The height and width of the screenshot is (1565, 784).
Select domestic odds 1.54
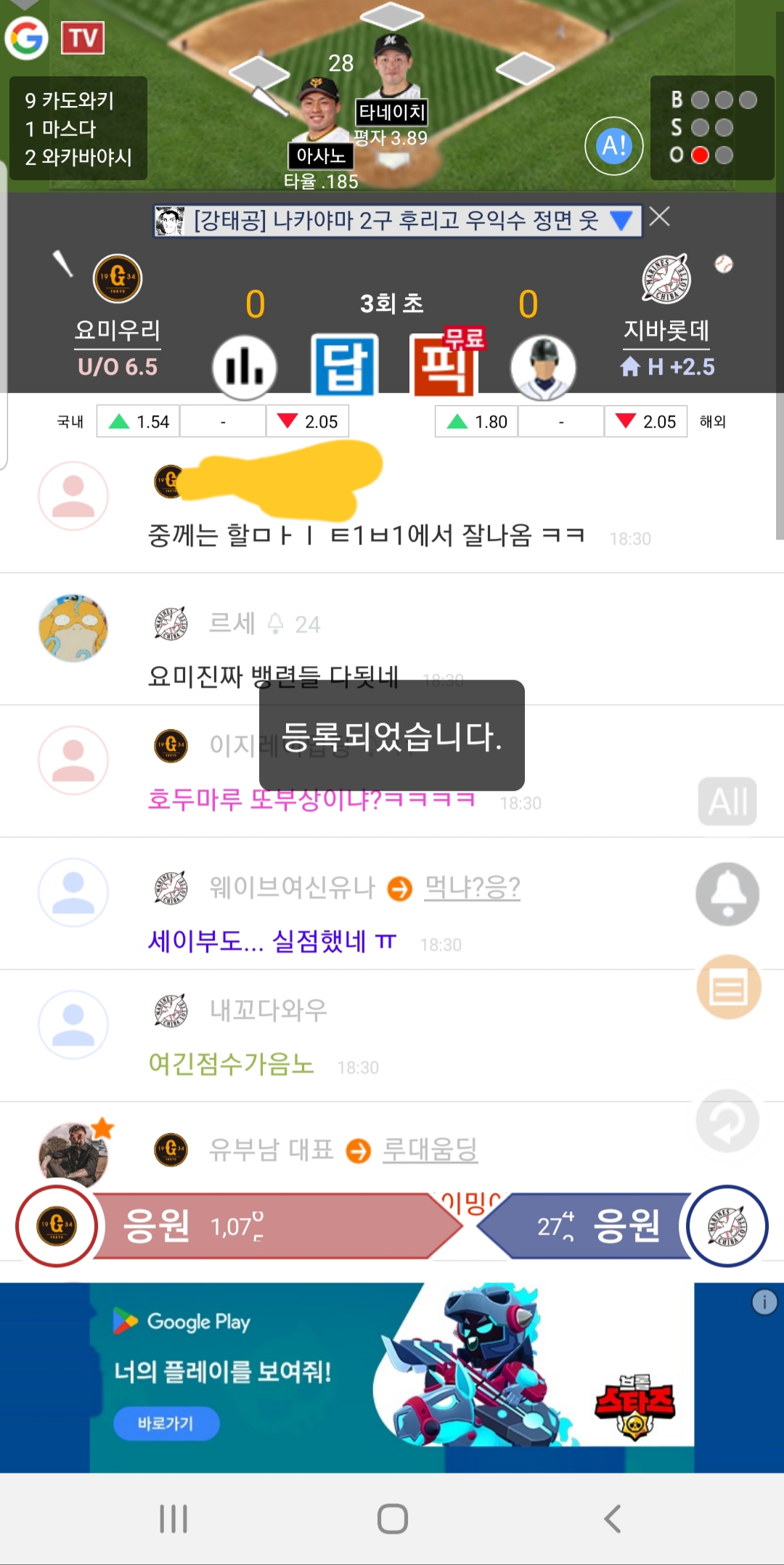pyautogui.click(x=138, y=422)
